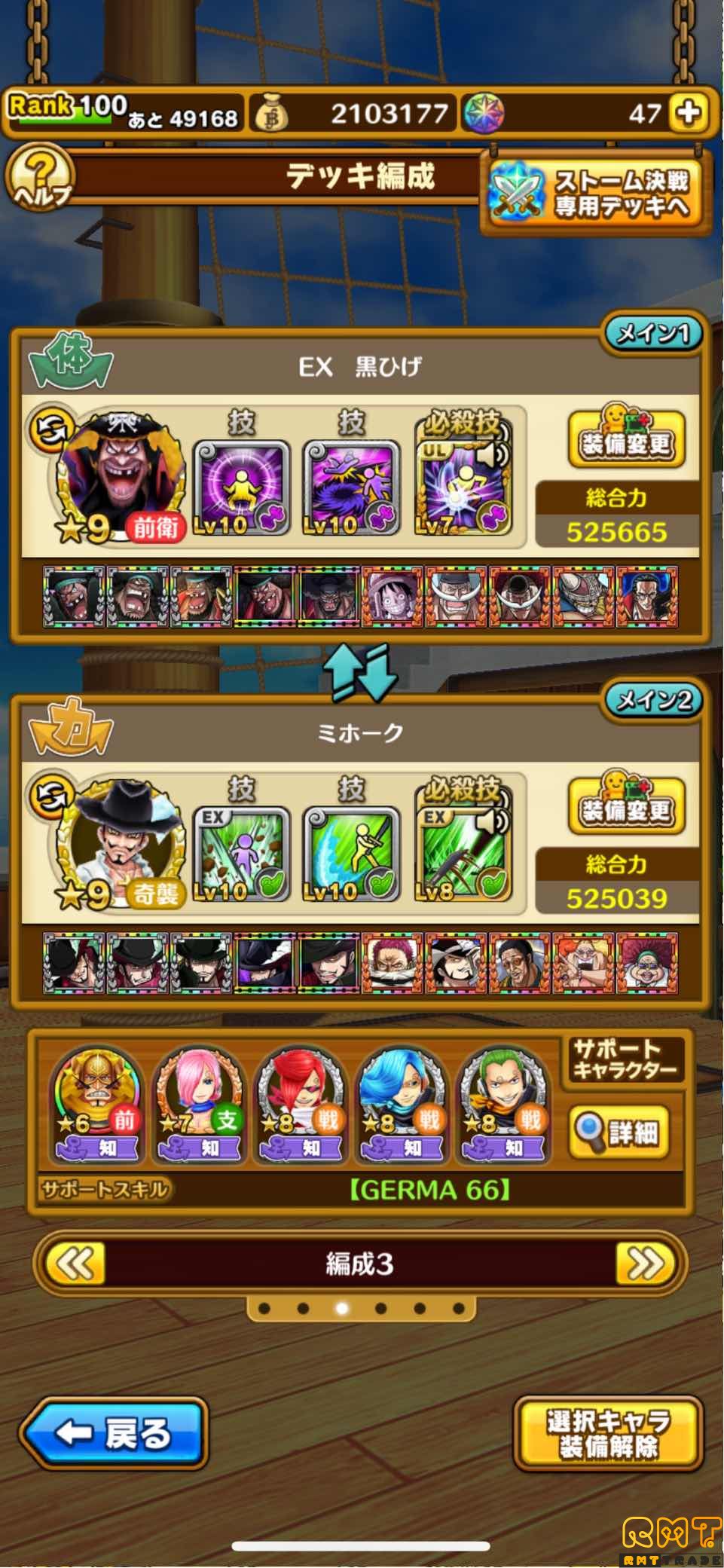This screenshot has height=1568, width=724.
Task: Select the Lv7 必殺技 skill of 黒ひげ
Action: [x=463, y=486]
